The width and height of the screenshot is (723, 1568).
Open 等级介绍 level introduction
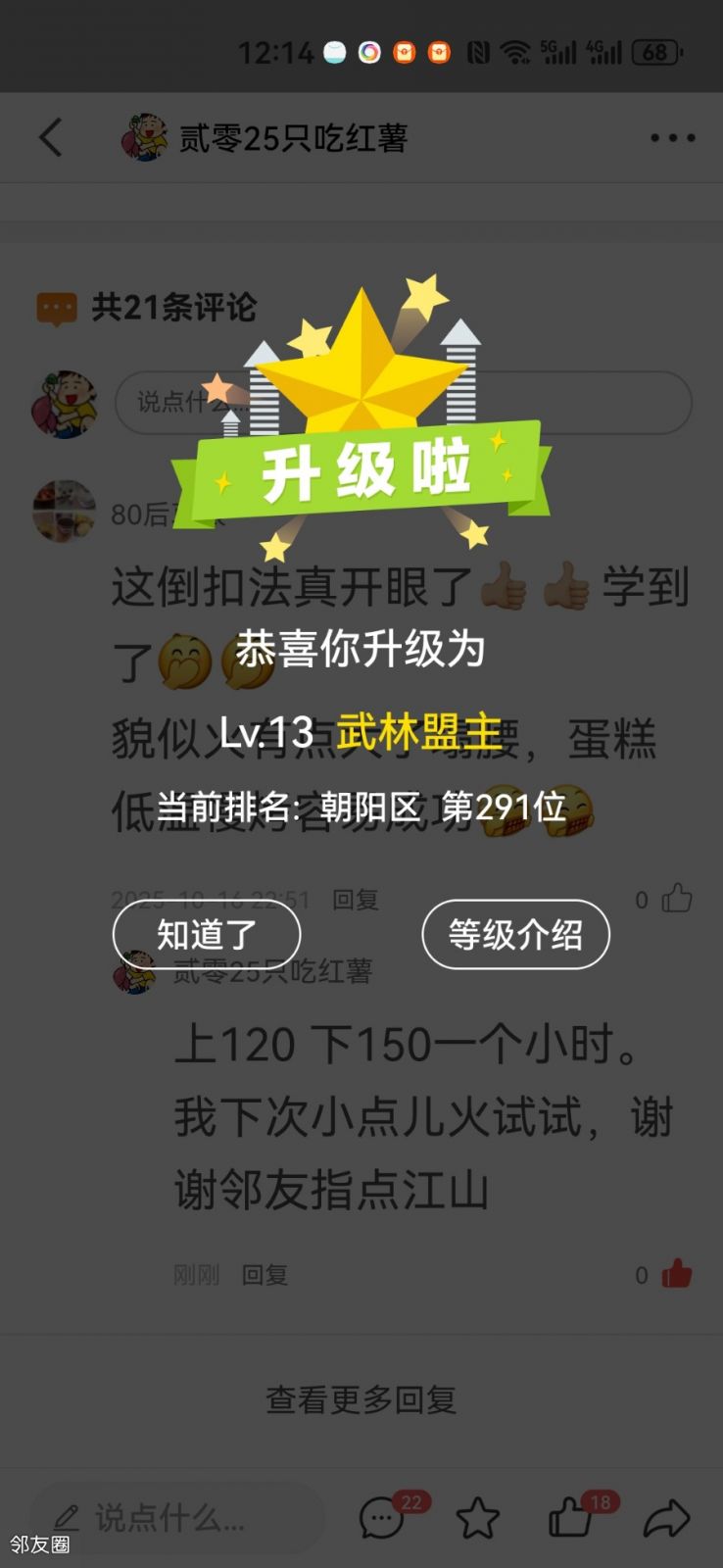tap(515, 934)
